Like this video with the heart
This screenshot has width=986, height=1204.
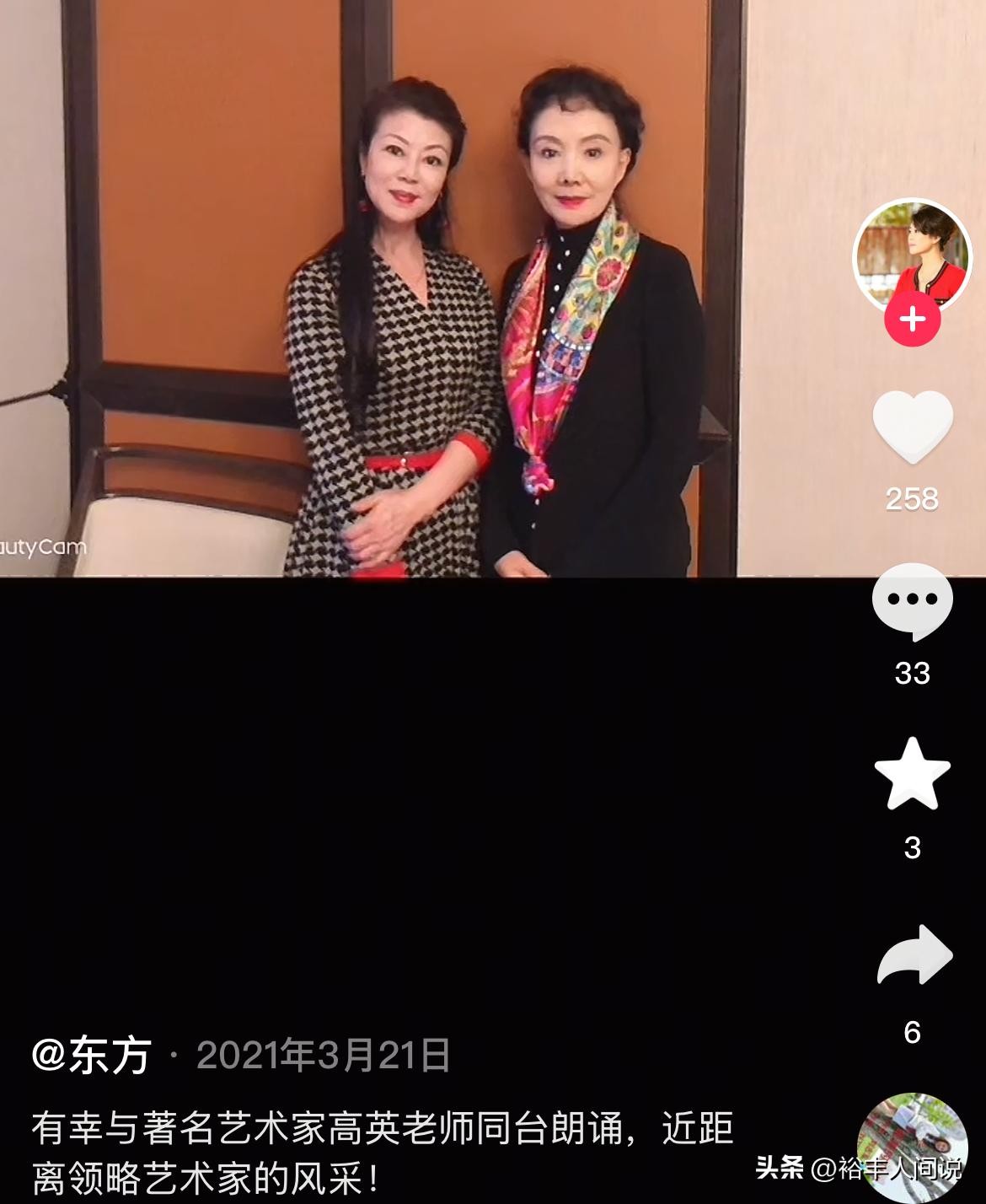(x=912, y=426)
